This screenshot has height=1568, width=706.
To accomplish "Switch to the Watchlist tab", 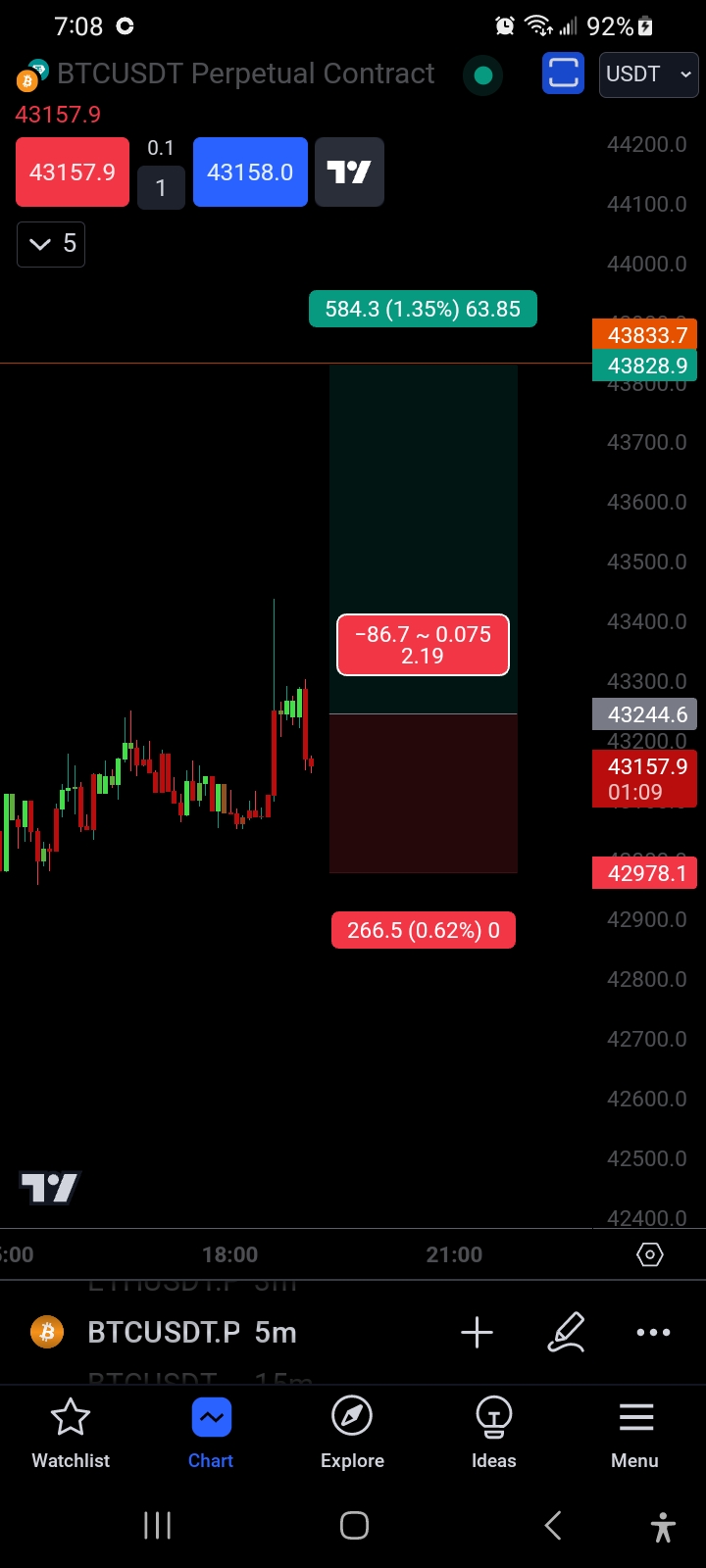I will click(x=71, y=1434).
